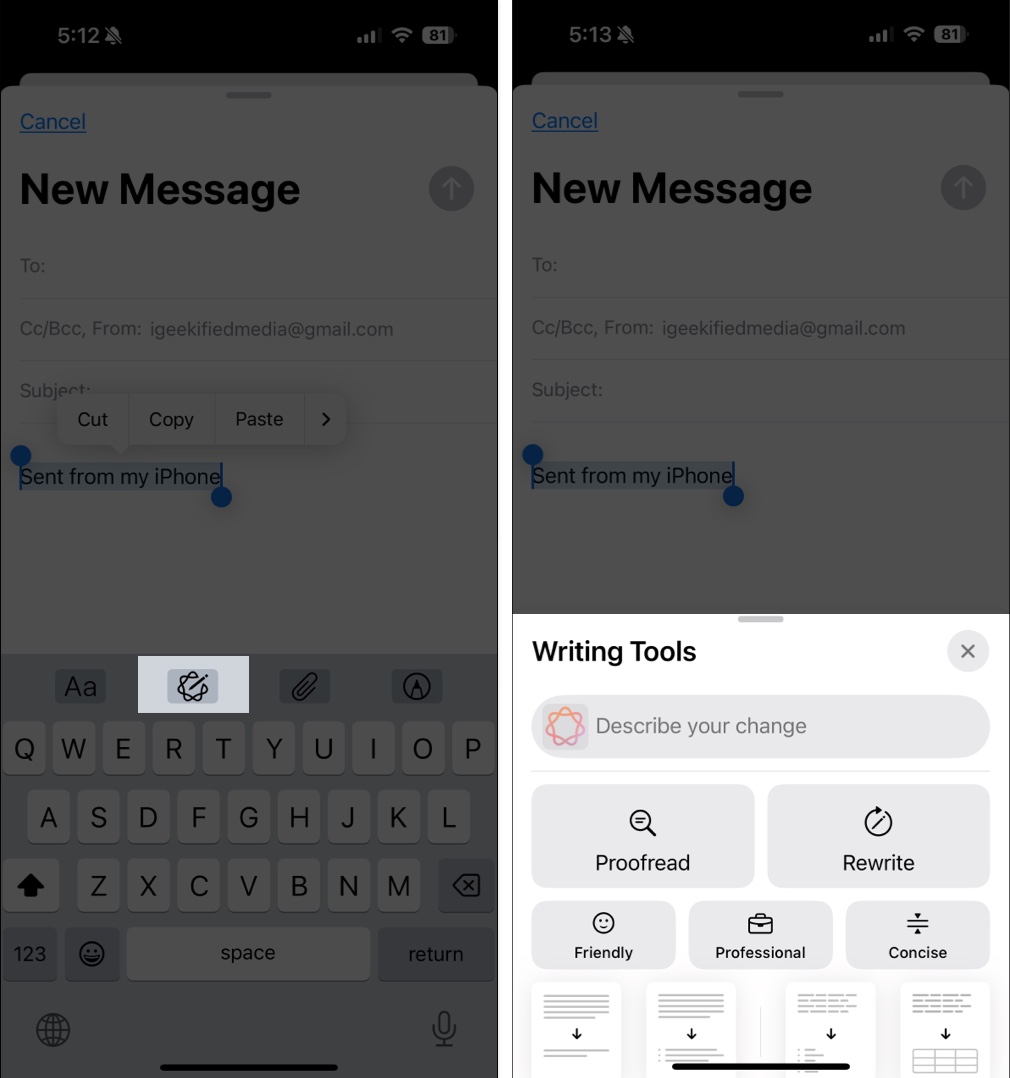This screenshot has height=1078, width=1010.
Task: Open the emoji keyboard
Action: (92, 954)
